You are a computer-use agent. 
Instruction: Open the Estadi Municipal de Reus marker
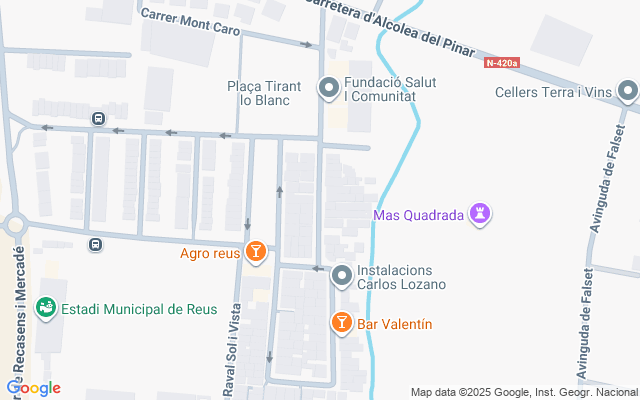coord(45,308)
